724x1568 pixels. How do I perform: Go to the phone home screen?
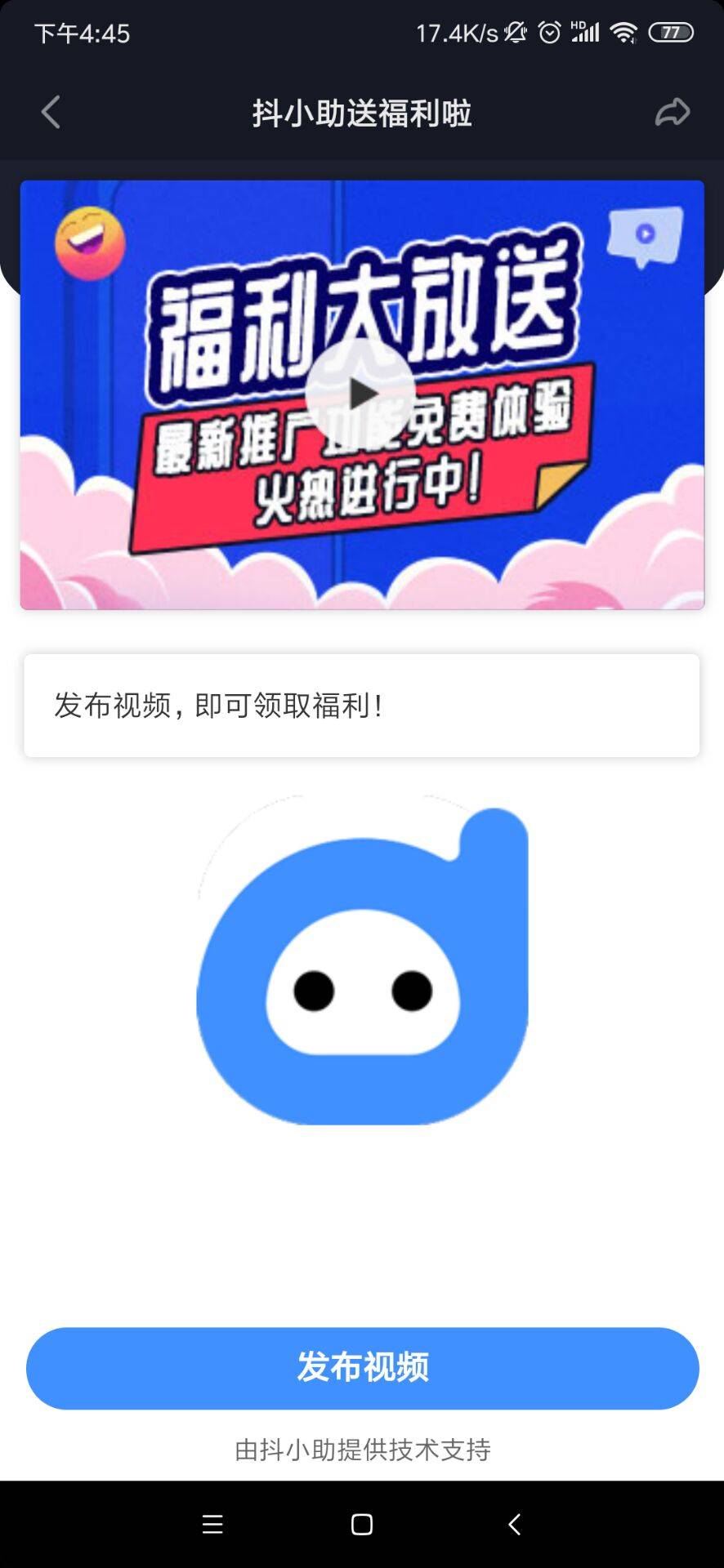(x=362, y=1524)
